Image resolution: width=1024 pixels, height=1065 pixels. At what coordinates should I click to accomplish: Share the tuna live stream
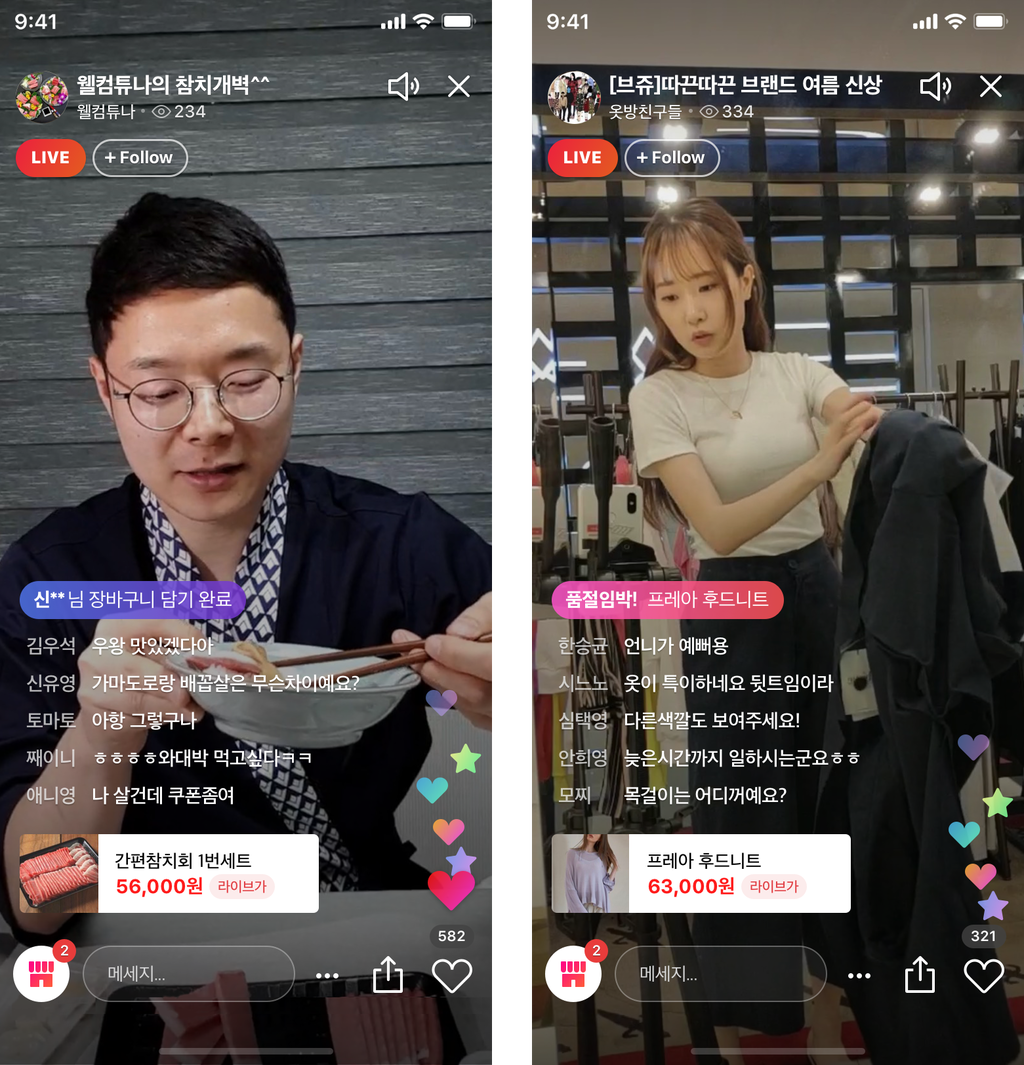click(x=388, y=974)
